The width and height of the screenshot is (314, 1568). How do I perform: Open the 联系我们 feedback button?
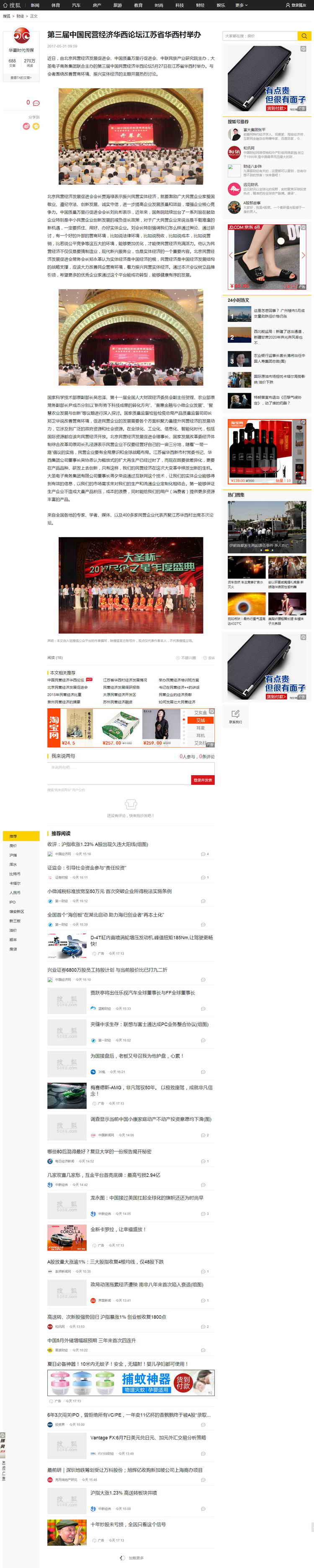(x=235, y=716)
